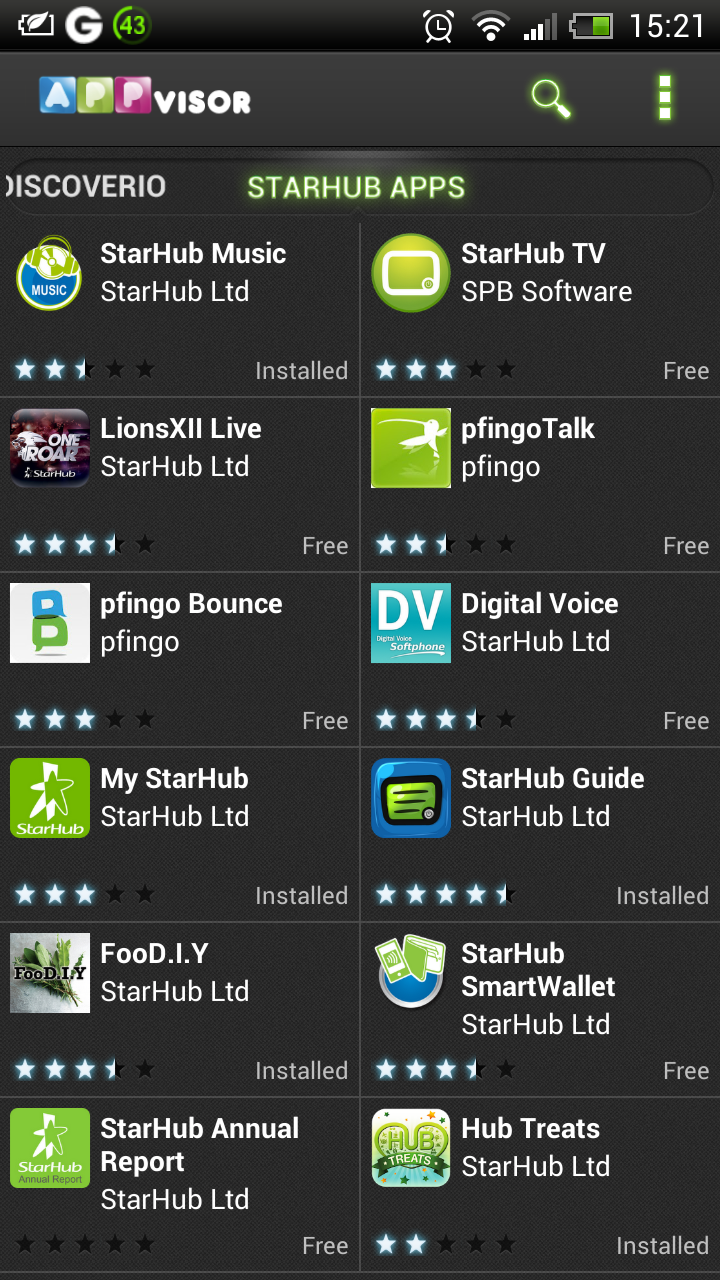This screenshot has width=720, height=1280.
Task: Open the overflow menu
Action: (665, 98)
